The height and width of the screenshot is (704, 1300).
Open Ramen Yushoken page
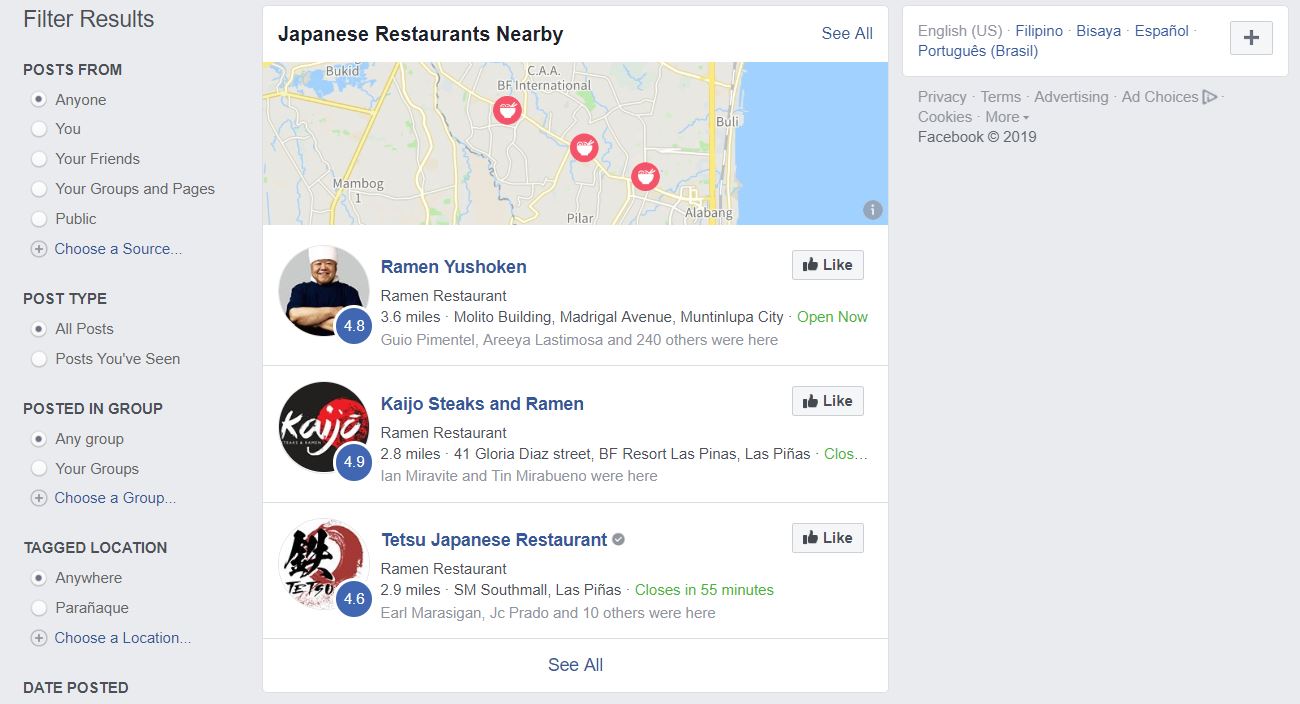pyautogui.click(x=453, y=267)
